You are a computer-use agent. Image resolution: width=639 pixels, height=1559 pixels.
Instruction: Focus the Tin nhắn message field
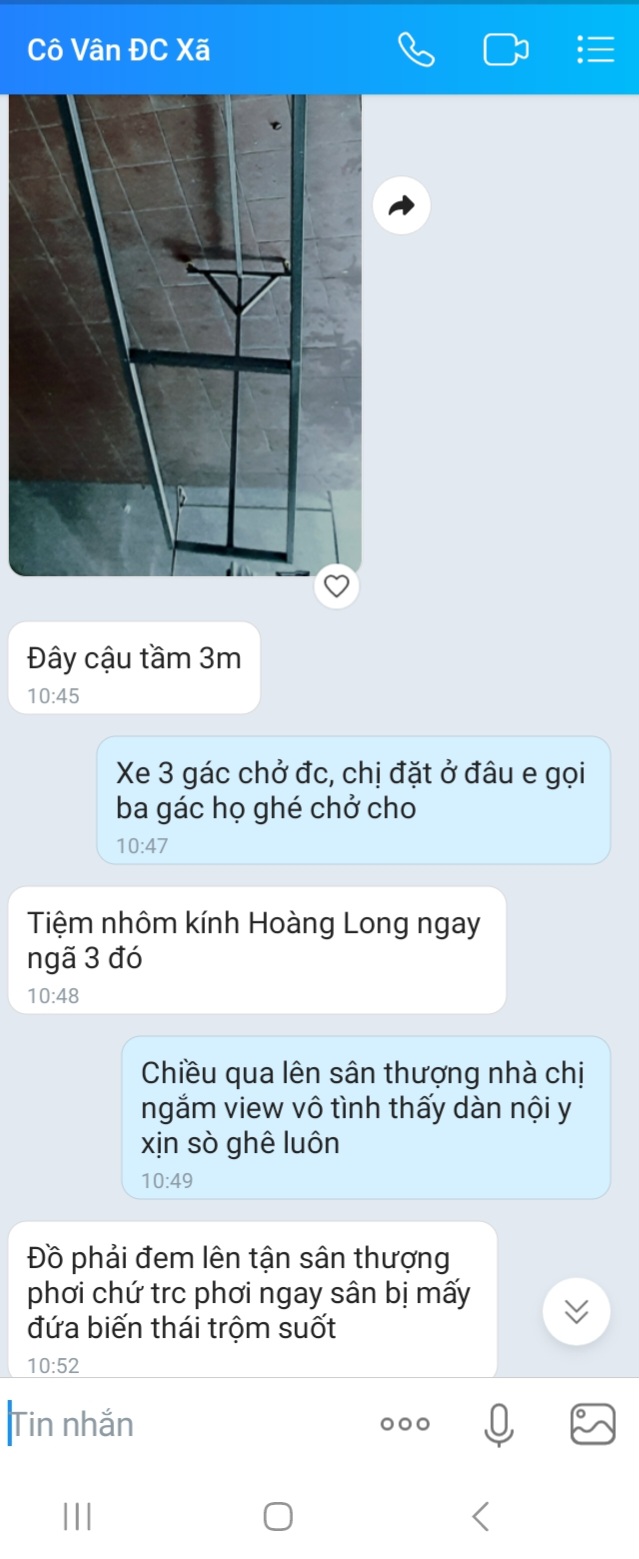click(180, 1424)
